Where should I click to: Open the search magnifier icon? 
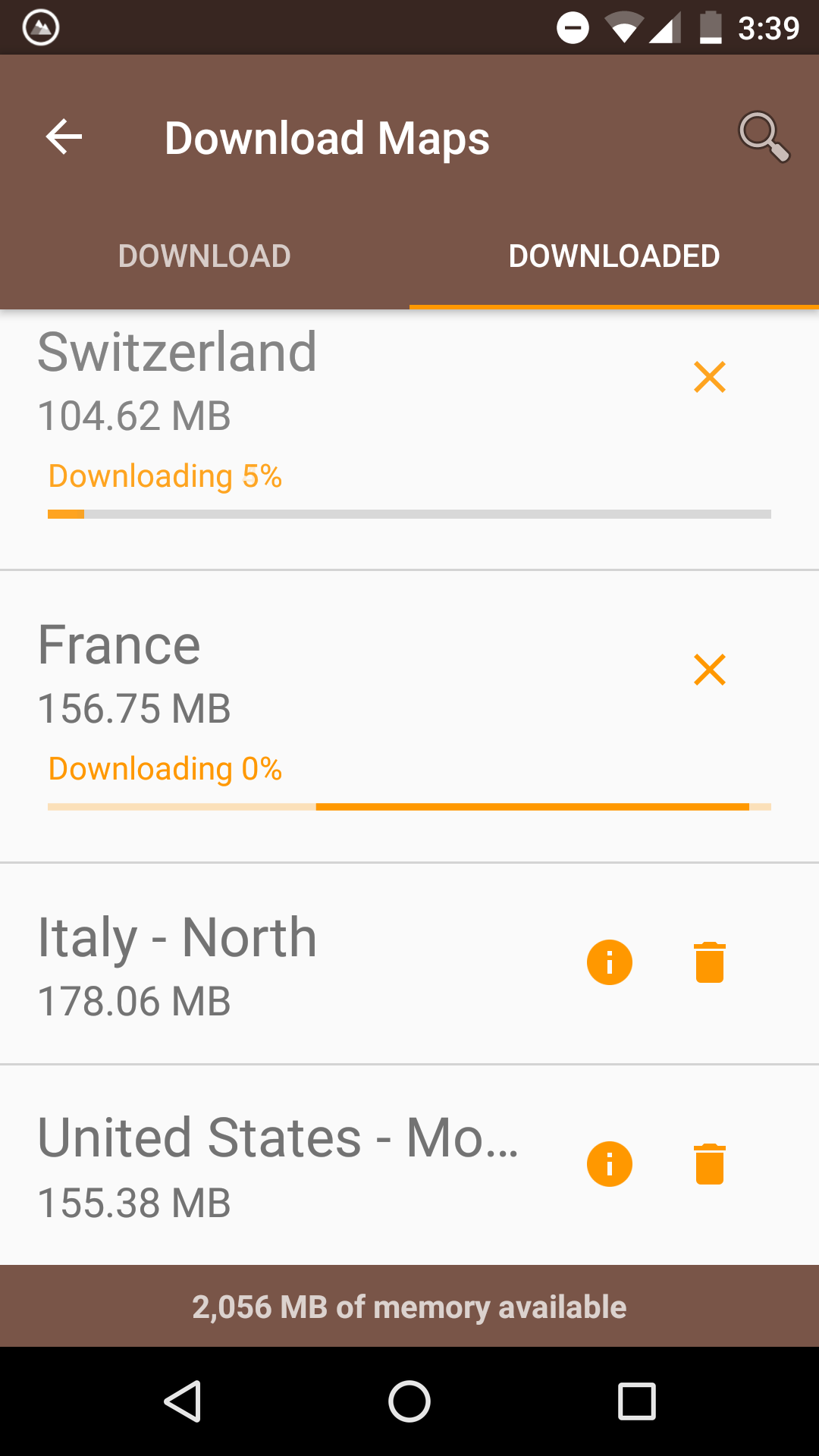(764, 137)
